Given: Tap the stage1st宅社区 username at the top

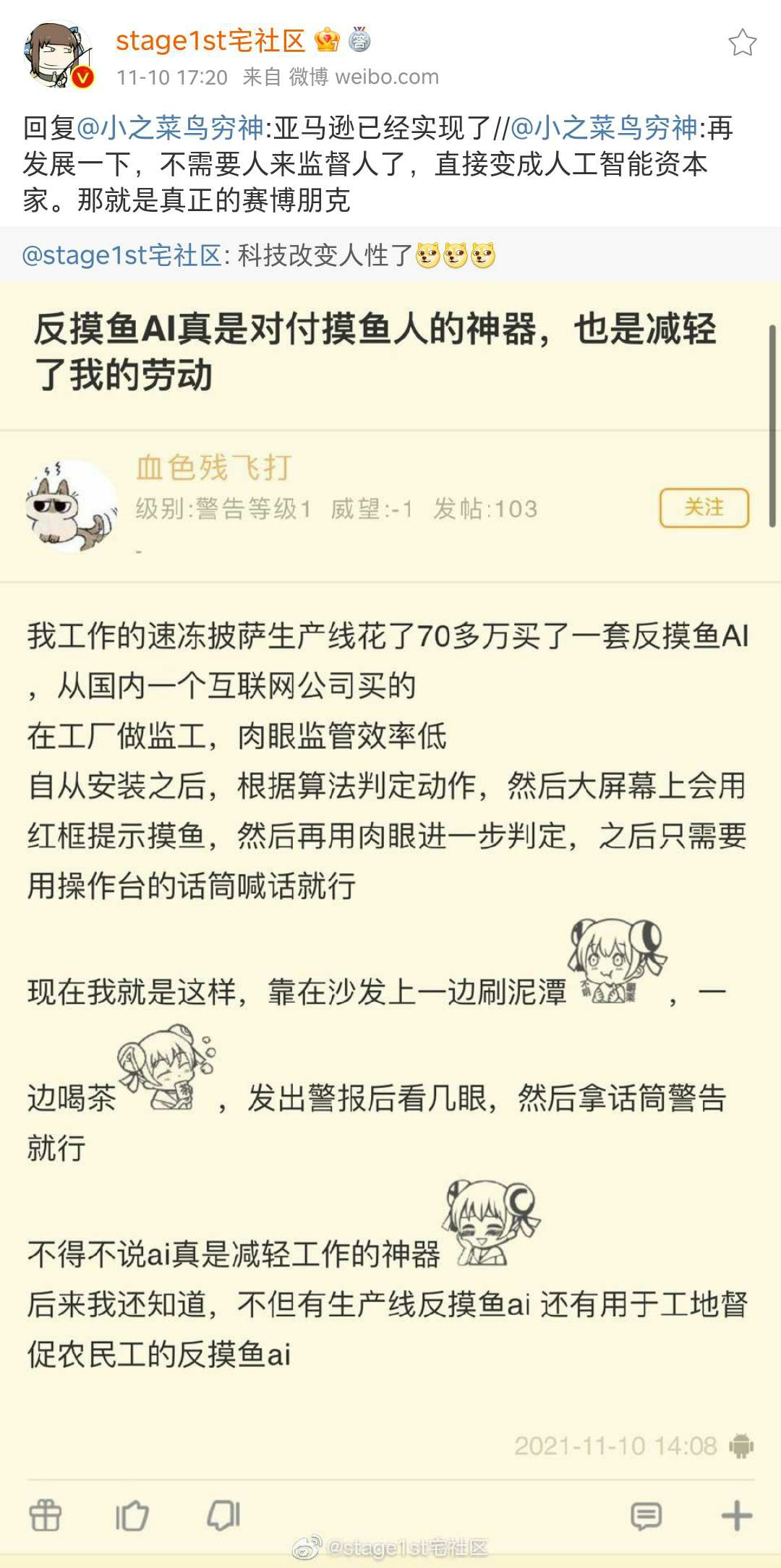Looking at the screenshot, I should 210,40.
